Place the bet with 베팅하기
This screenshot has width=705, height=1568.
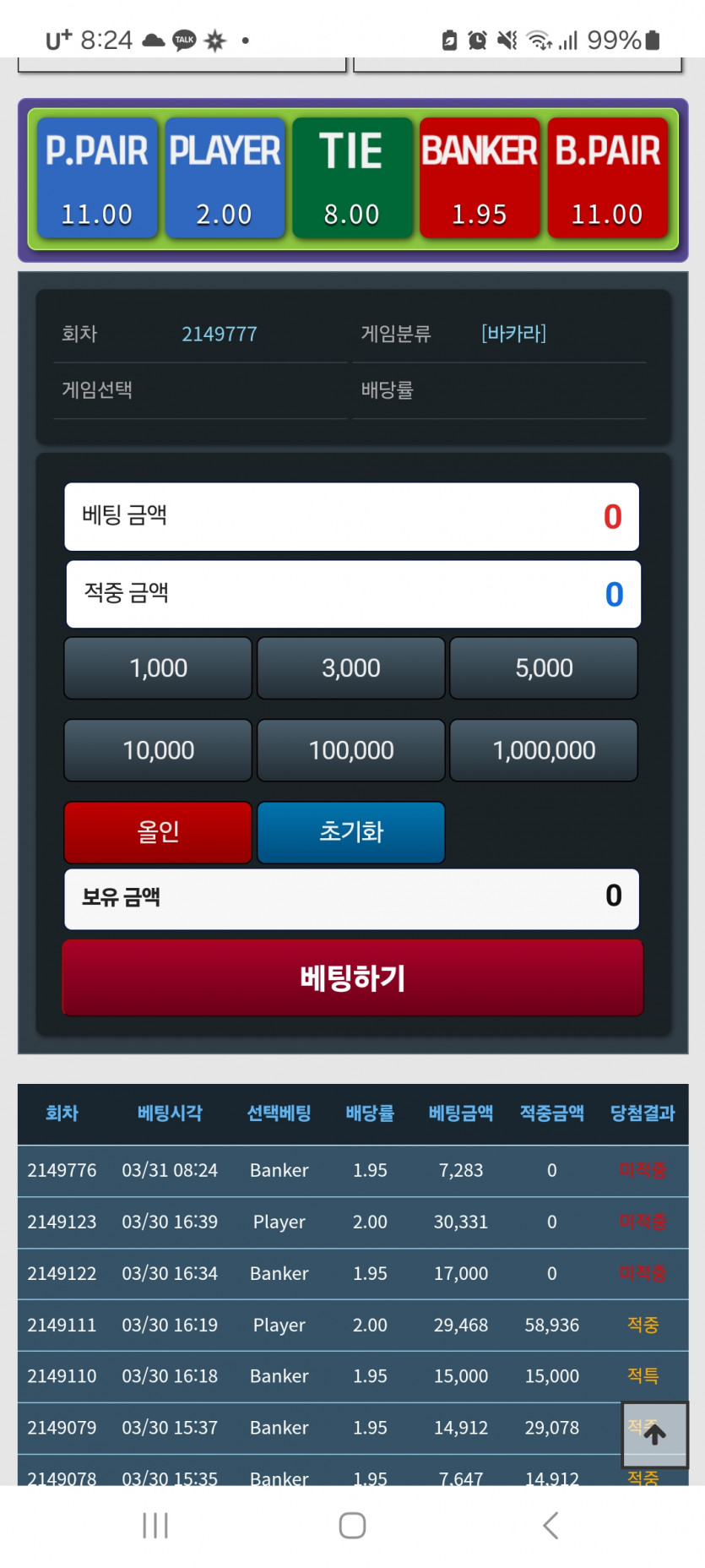pyautogui.click(x=353, y=978)
